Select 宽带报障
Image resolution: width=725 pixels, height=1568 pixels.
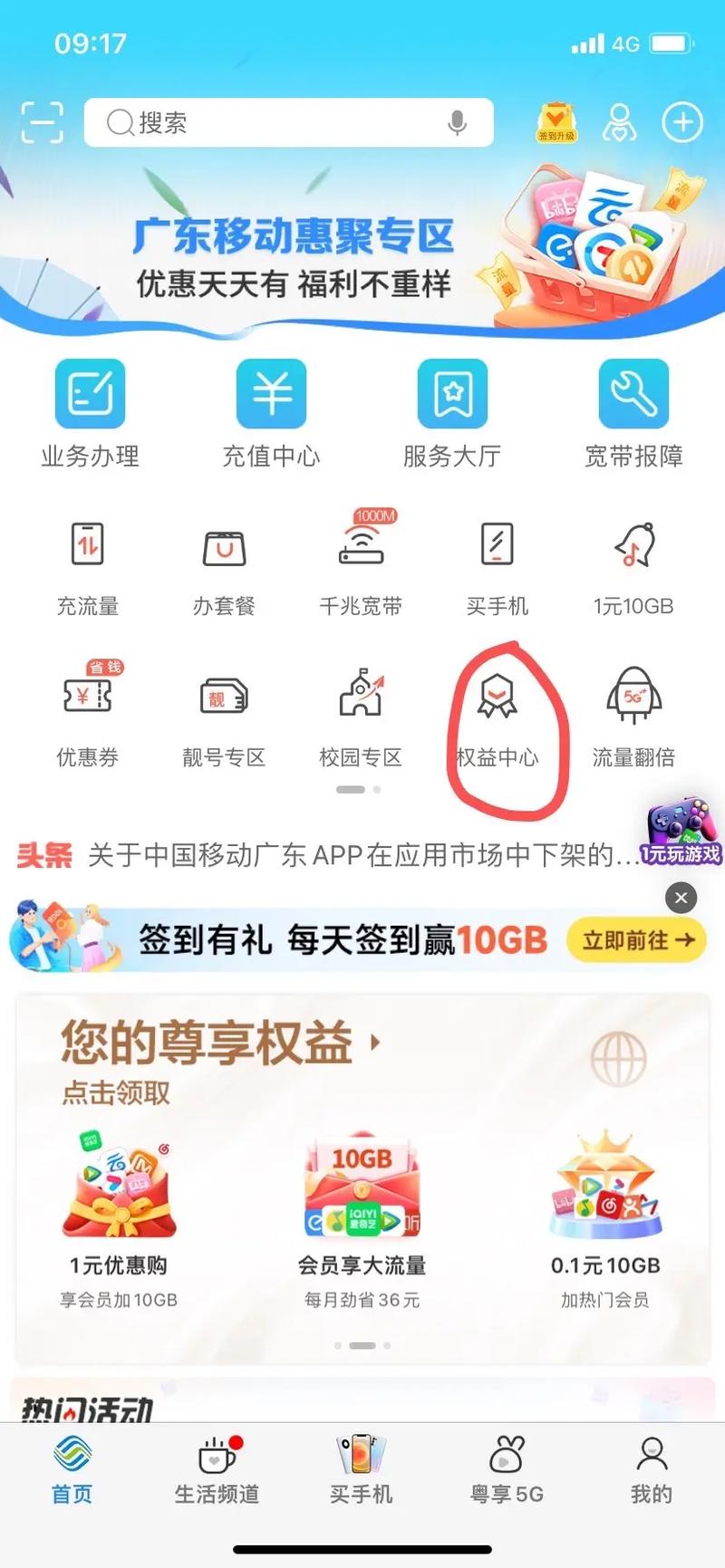[x=633, y=413]
